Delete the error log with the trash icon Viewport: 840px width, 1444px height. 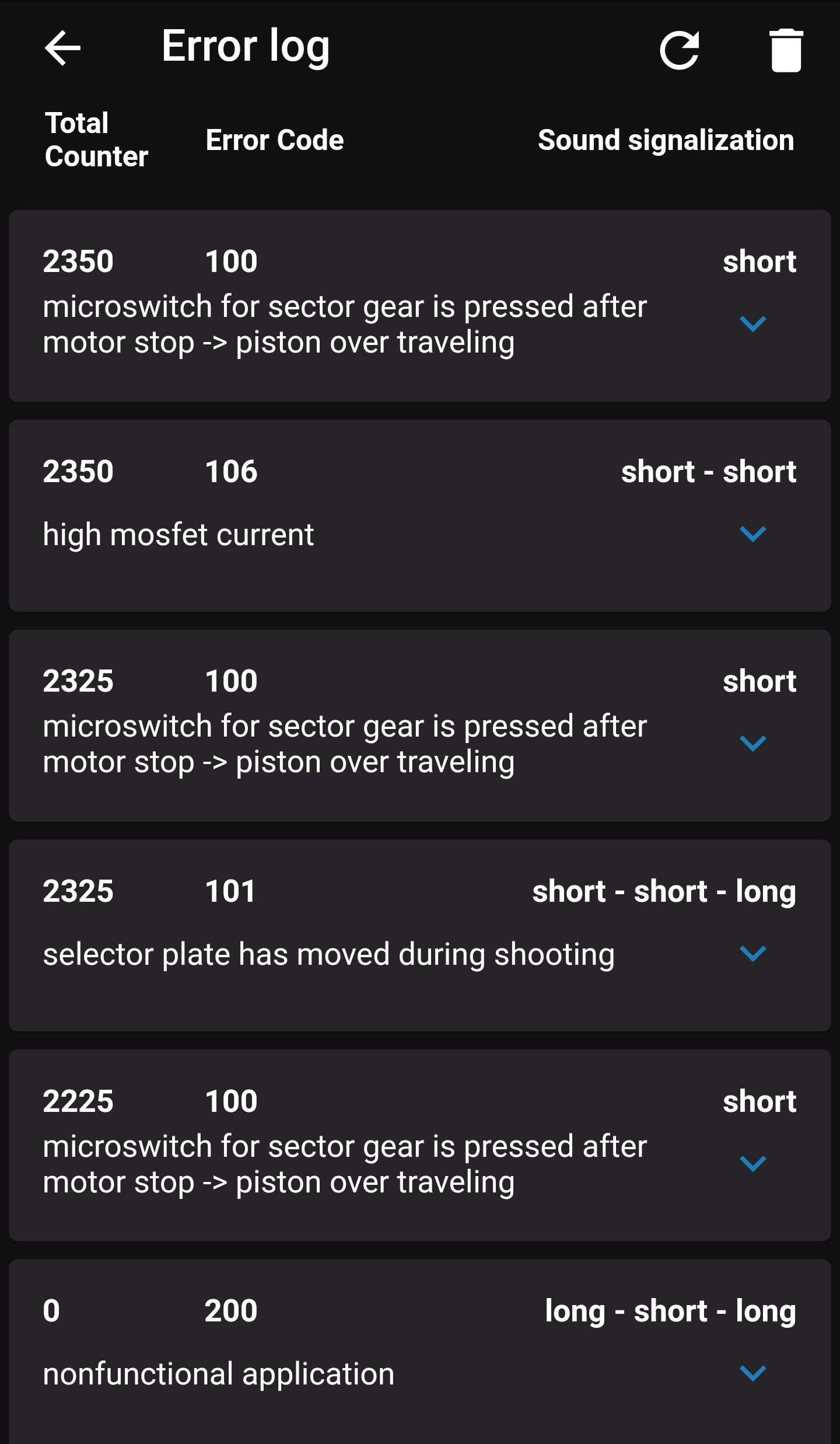(x=786, y=50)
